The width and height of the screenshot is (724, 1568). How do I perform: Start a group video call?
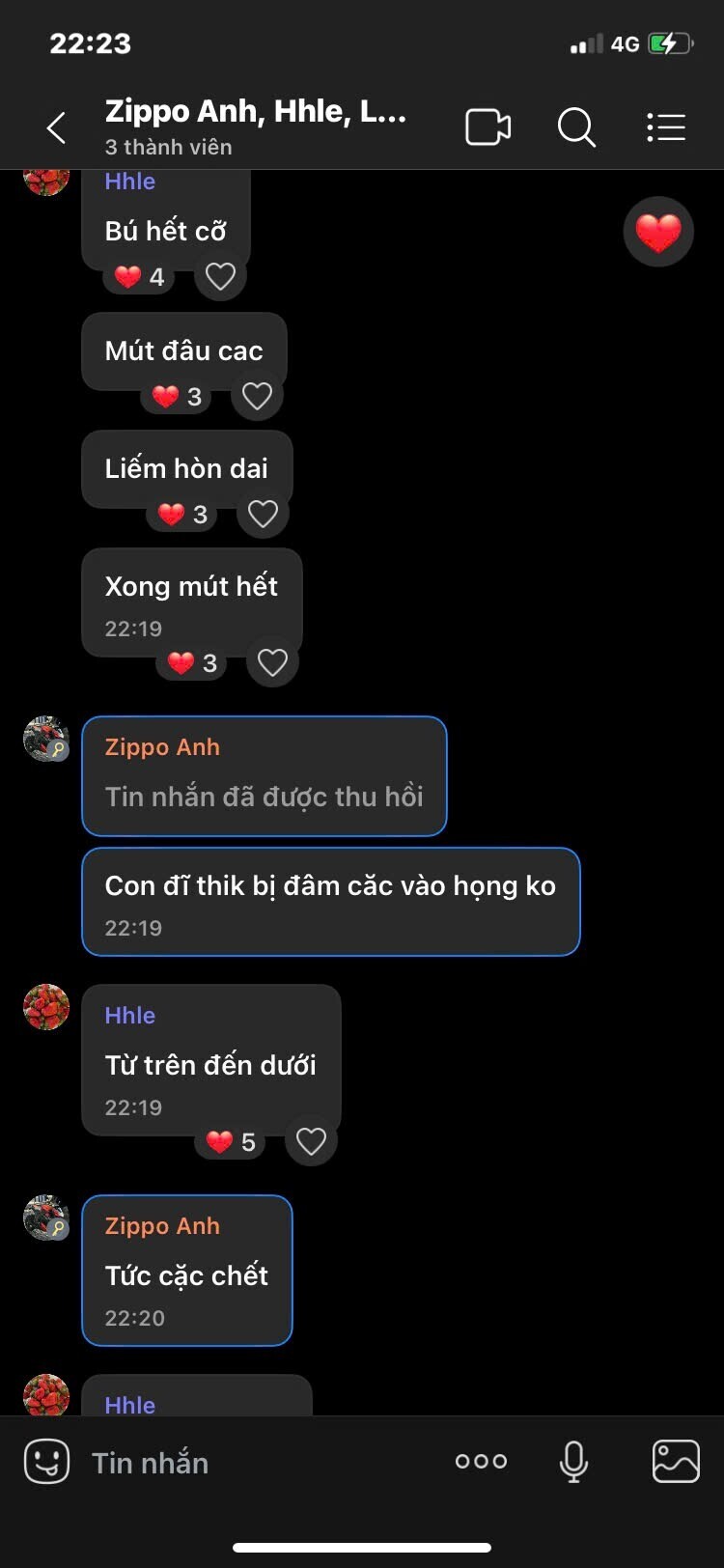click(x=487, y=127)
